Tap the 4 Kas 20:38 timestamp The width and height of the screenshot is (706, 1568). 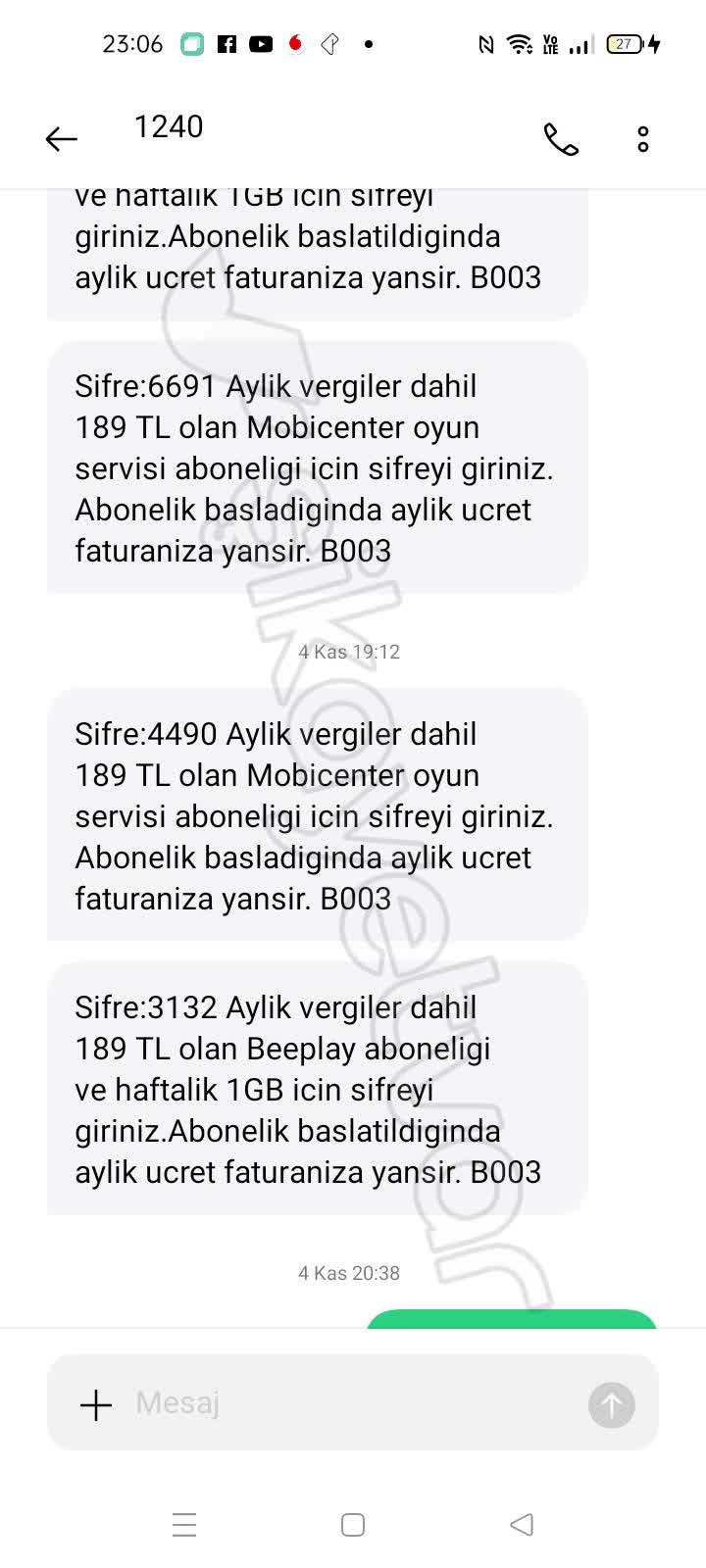tap(349, 1272)
